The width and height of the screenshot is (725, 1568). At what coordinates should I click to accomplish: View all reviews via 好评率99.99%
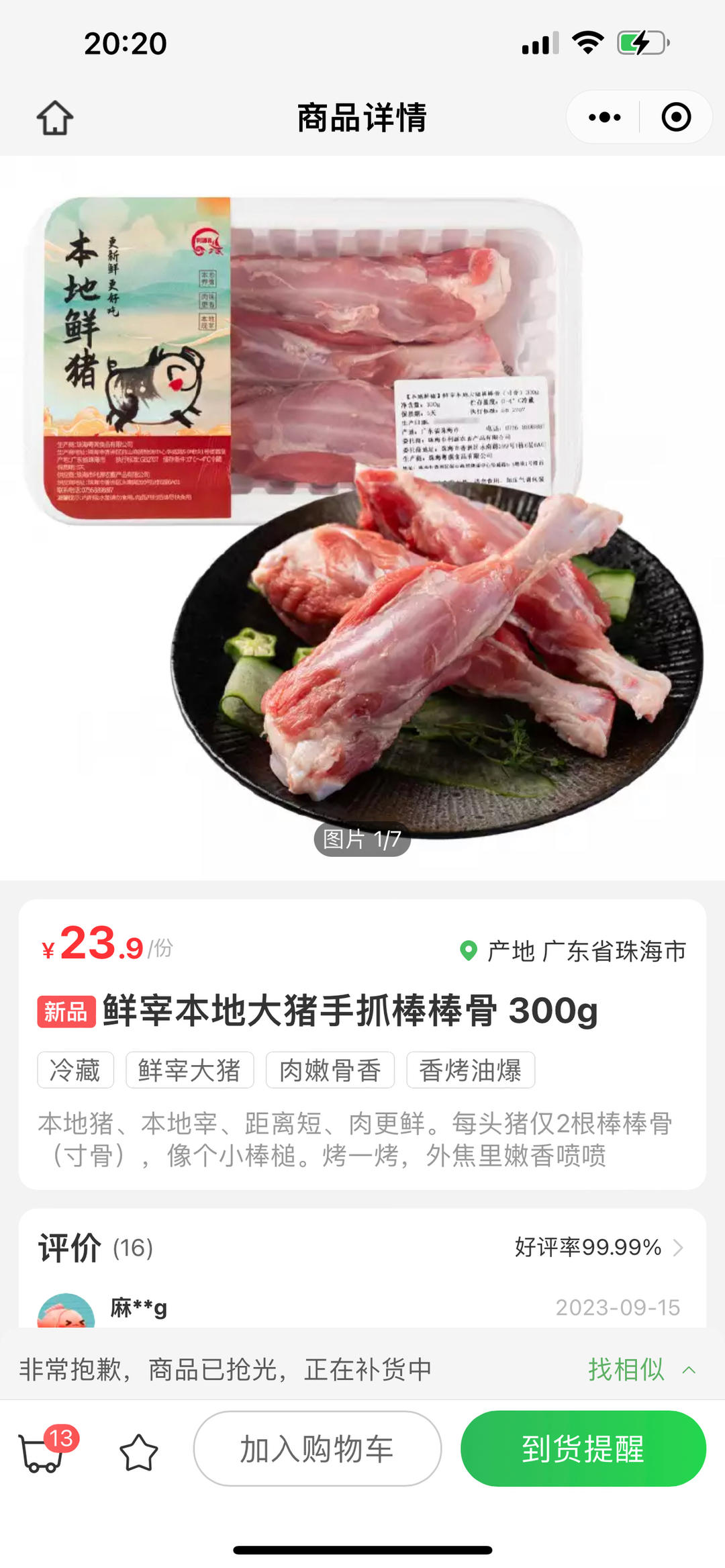click(598, 1248)
